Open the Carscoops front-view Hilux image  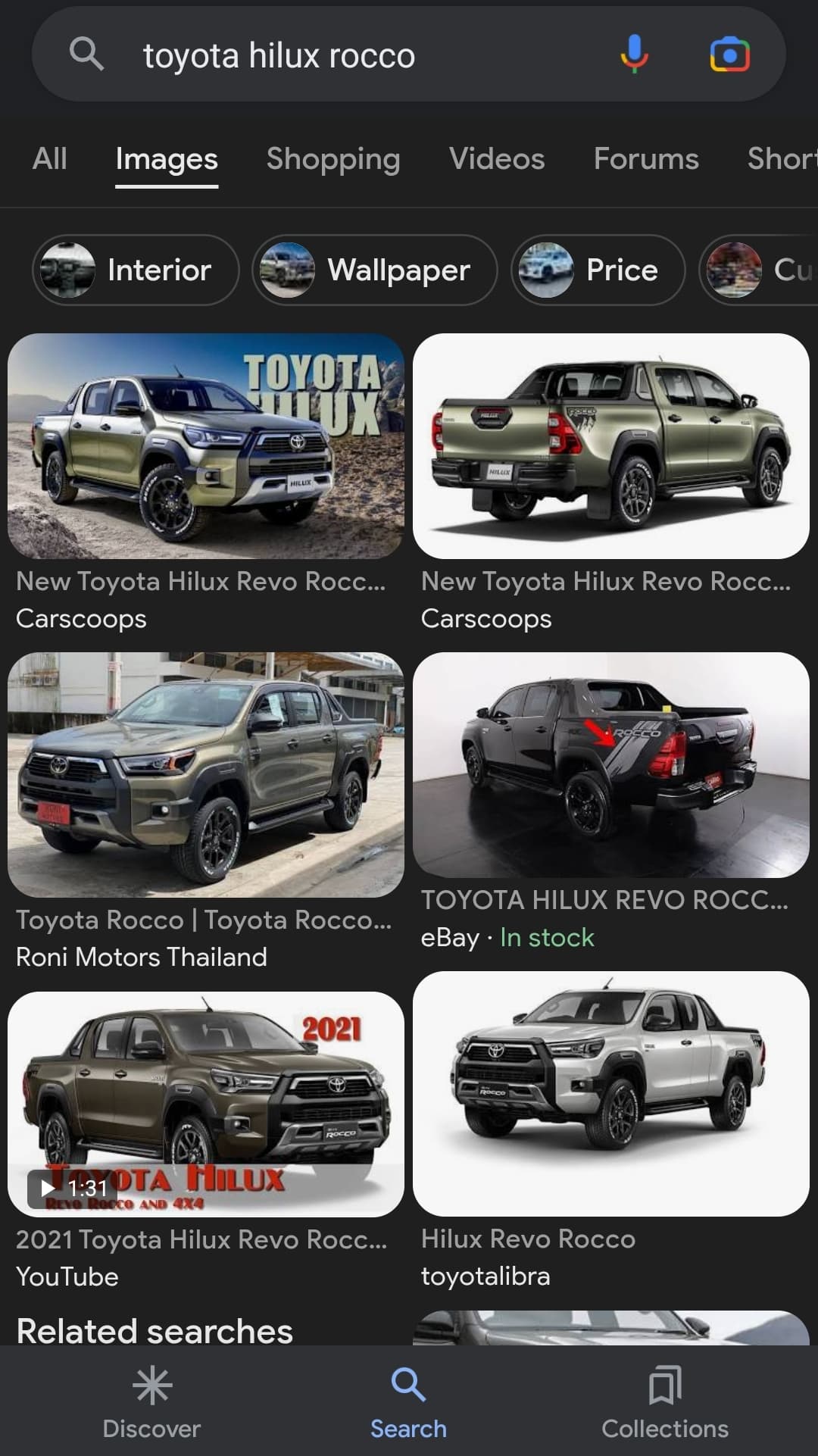coord(205,446)
